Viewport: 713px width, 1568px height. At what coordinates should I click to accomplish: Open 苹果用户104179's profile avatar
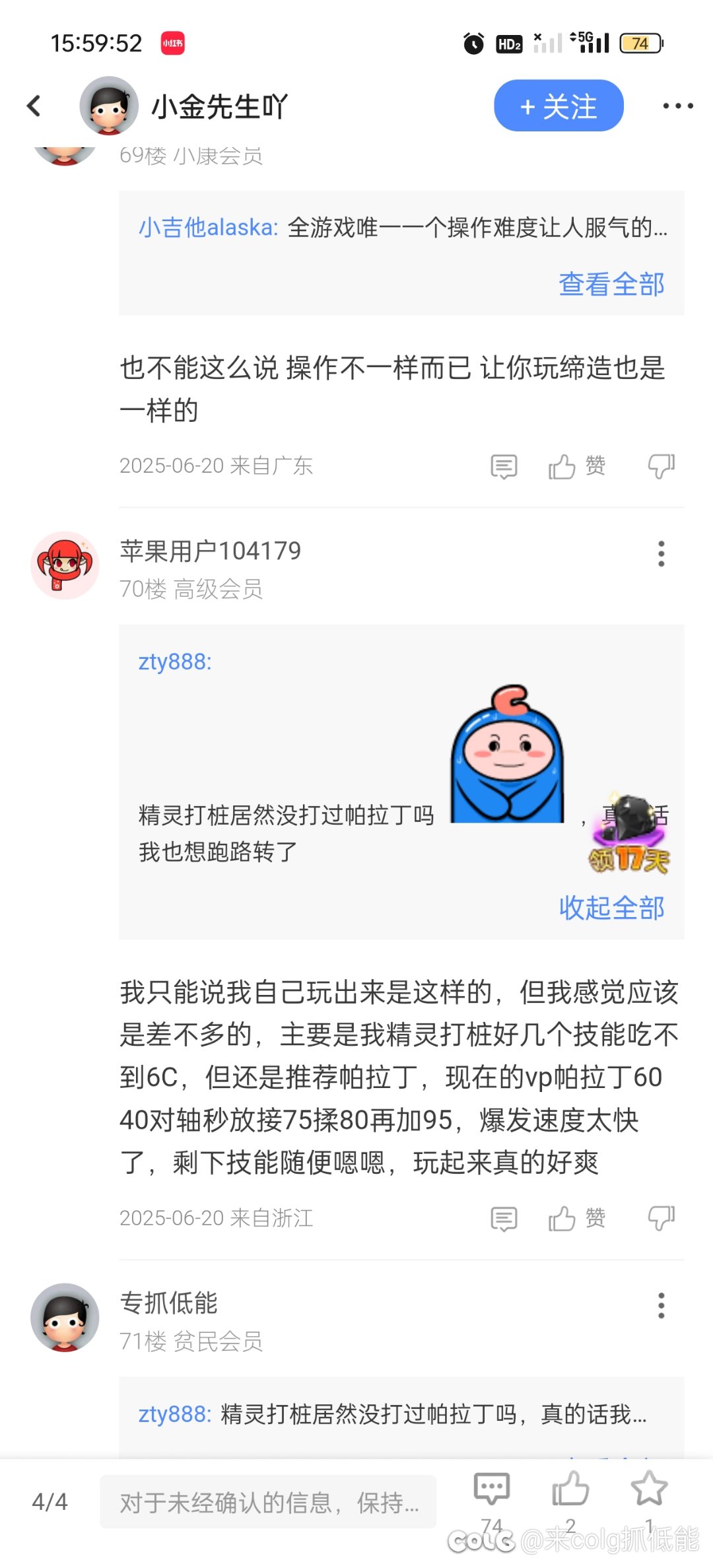(x=65, y=565)
